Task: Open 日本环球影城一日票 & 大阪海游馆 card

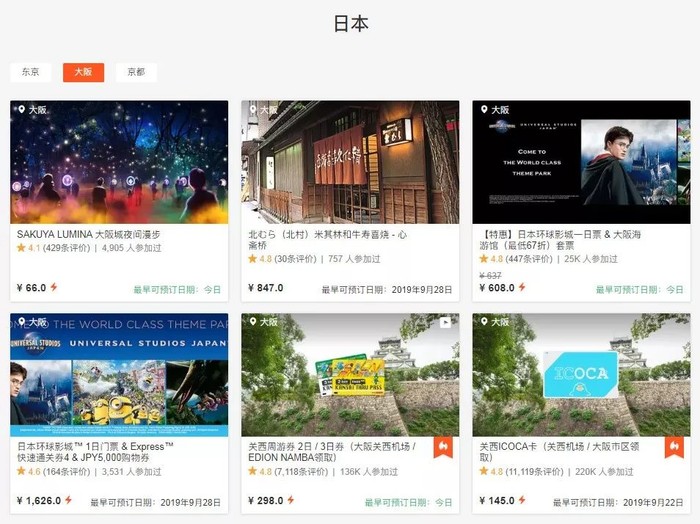Action: [x=580, y=163]
